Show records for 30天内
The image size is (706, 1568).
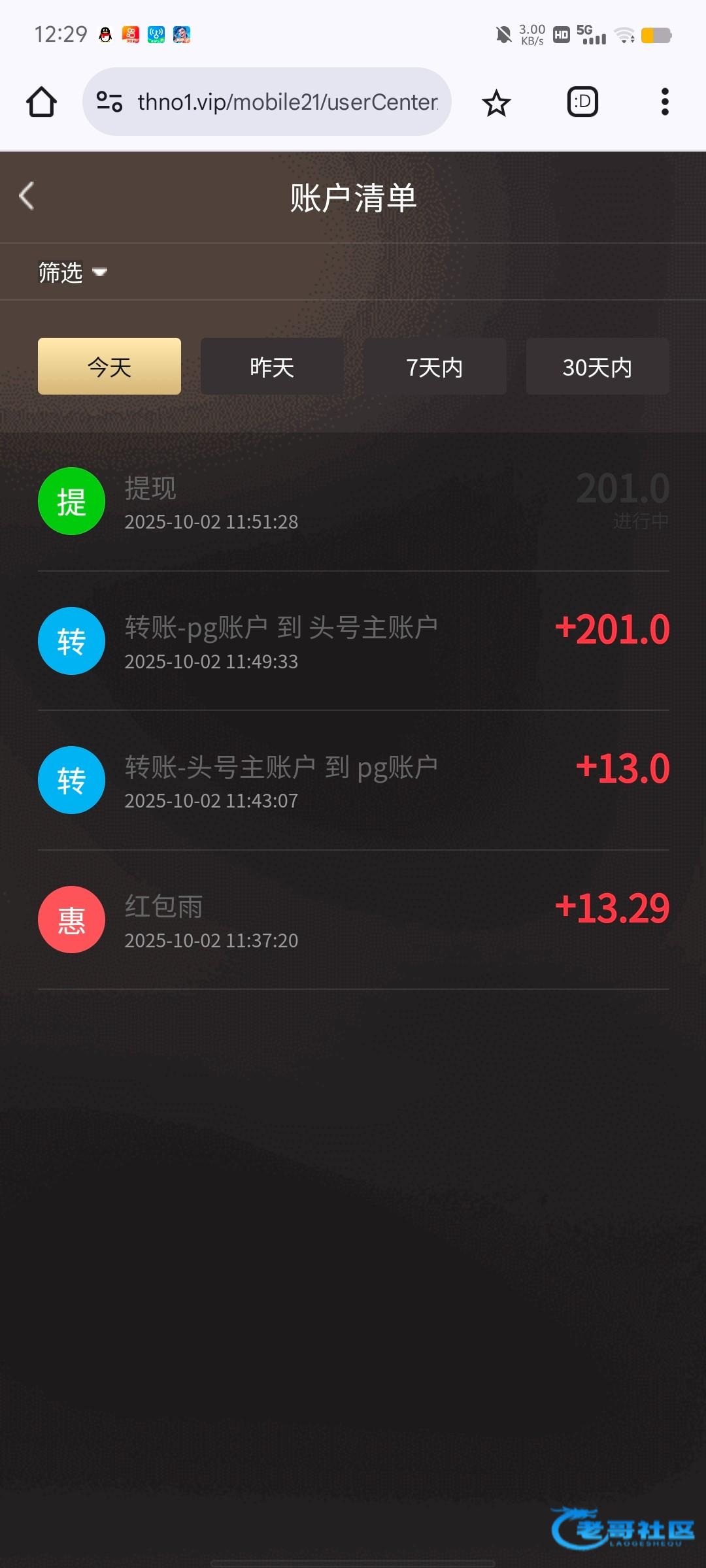click(597, 367)
